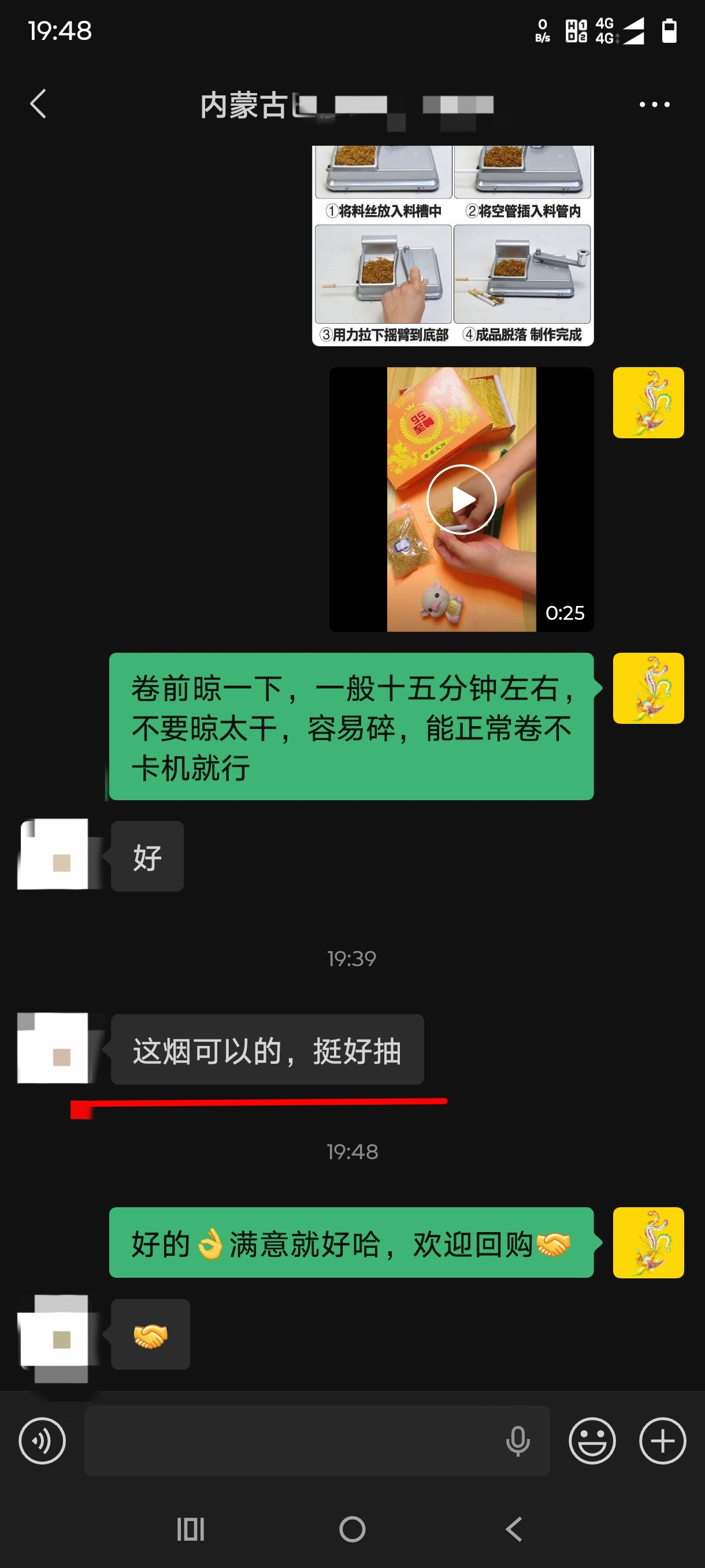
Task: Return to the phone home screen
Action: click(352, 1529)
